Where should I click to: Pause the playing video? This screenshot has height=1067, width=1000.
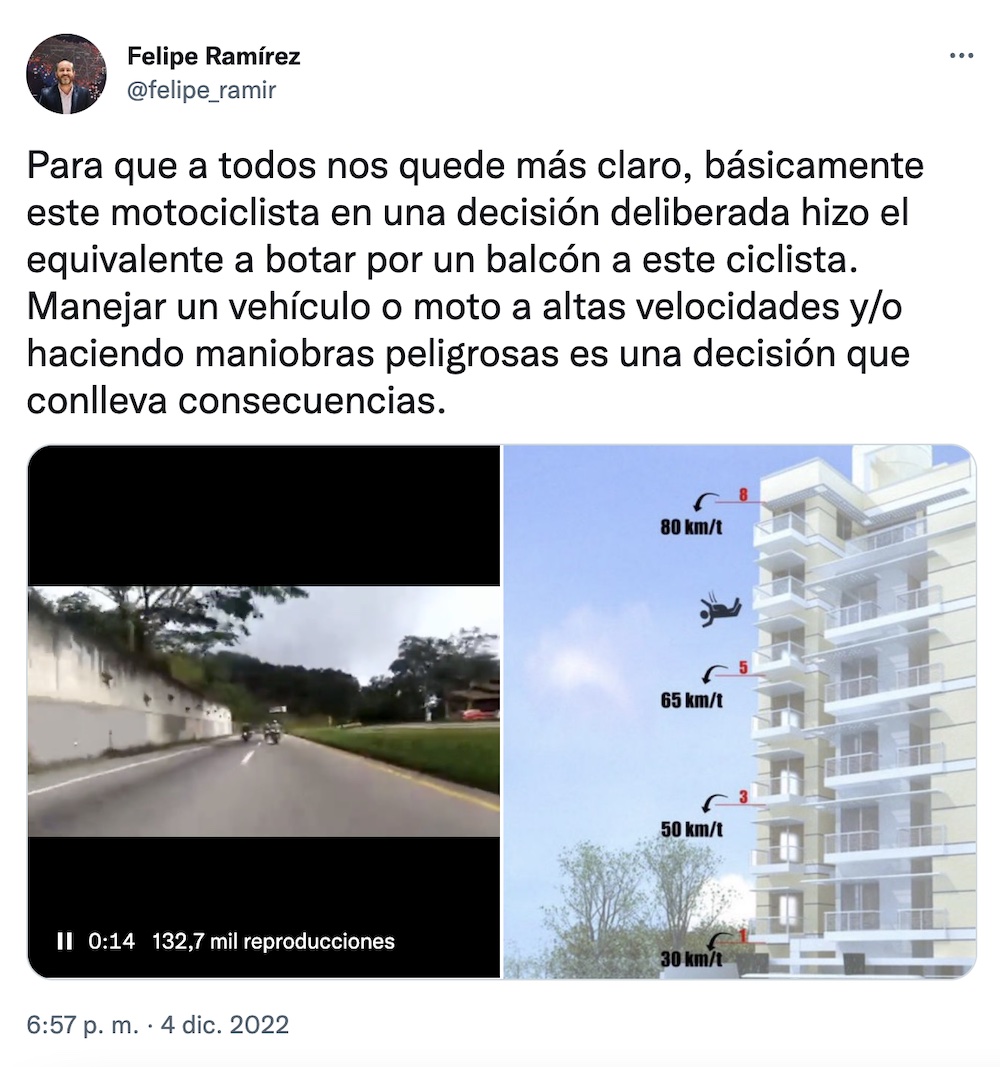click(x=65, y=941)
